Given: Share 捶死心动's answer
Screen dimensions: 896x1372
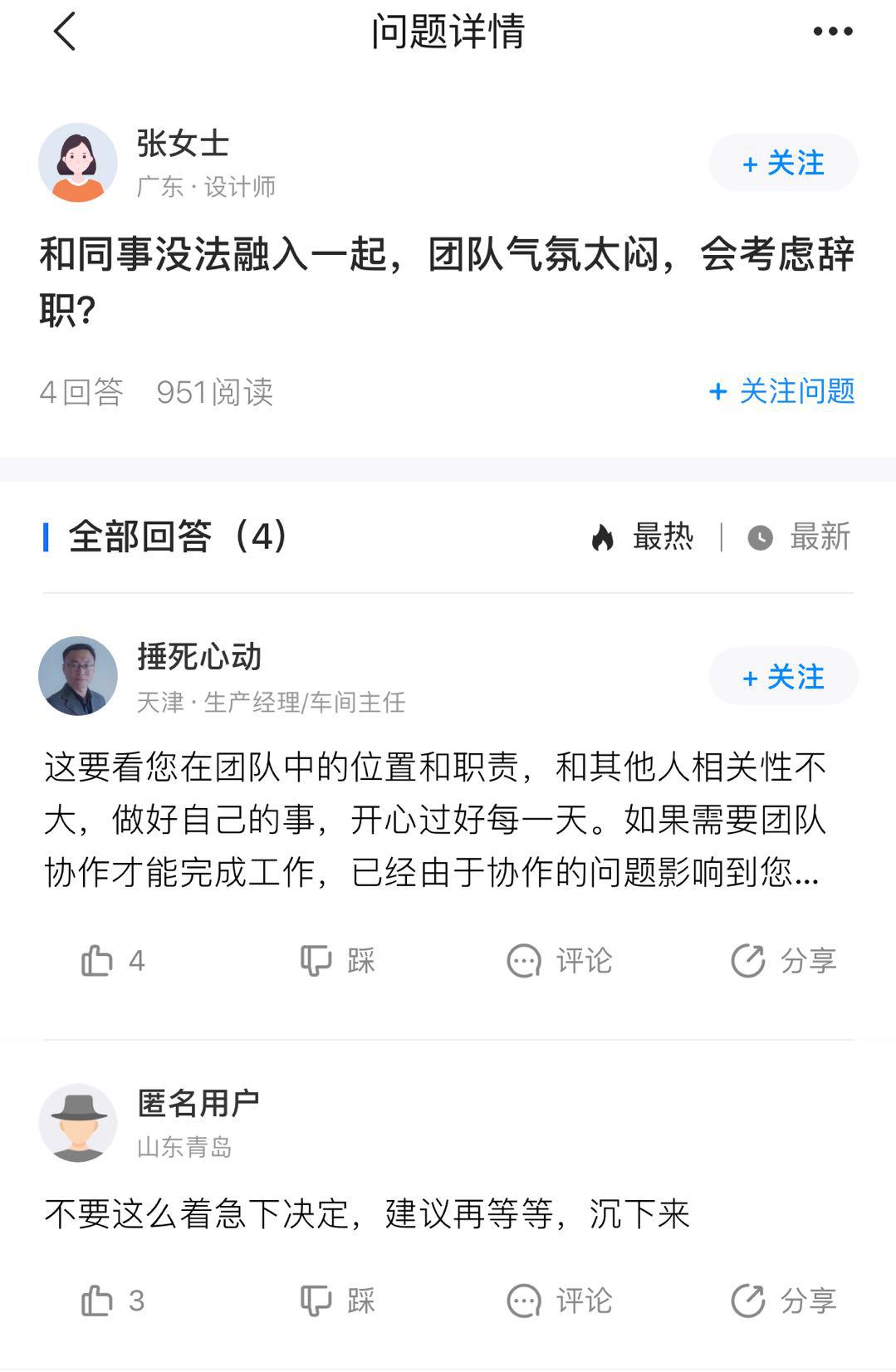Looking at the screenshot, I should click(781, 961).
